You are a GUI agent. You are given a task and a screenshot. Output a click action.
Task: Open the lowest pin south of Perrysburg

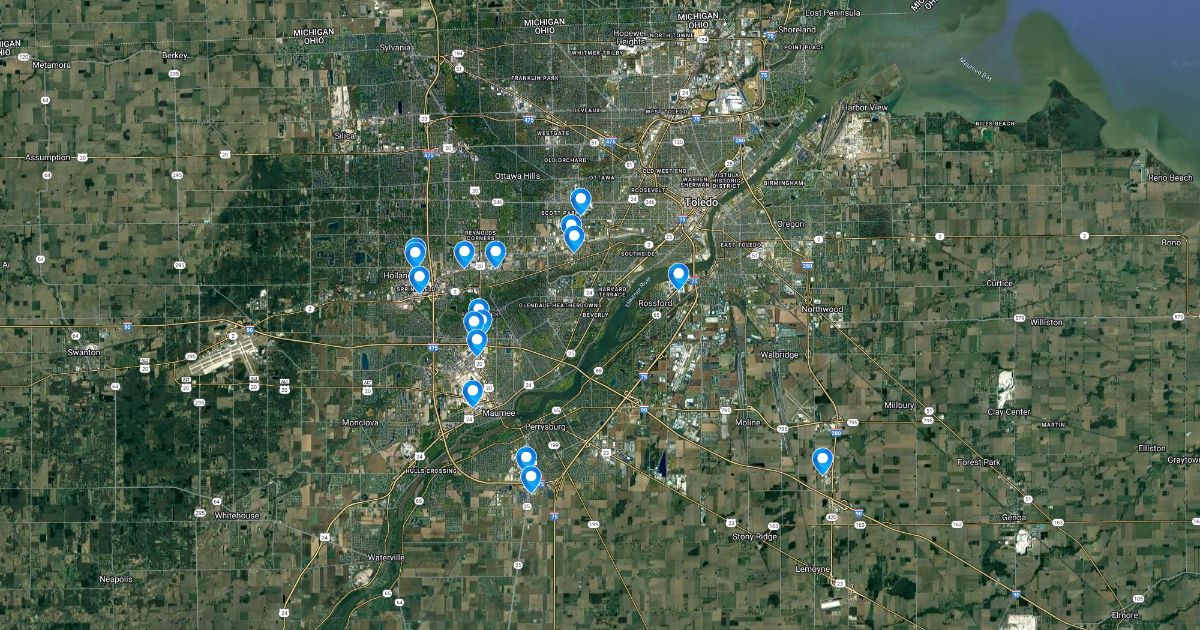(531, 477)
